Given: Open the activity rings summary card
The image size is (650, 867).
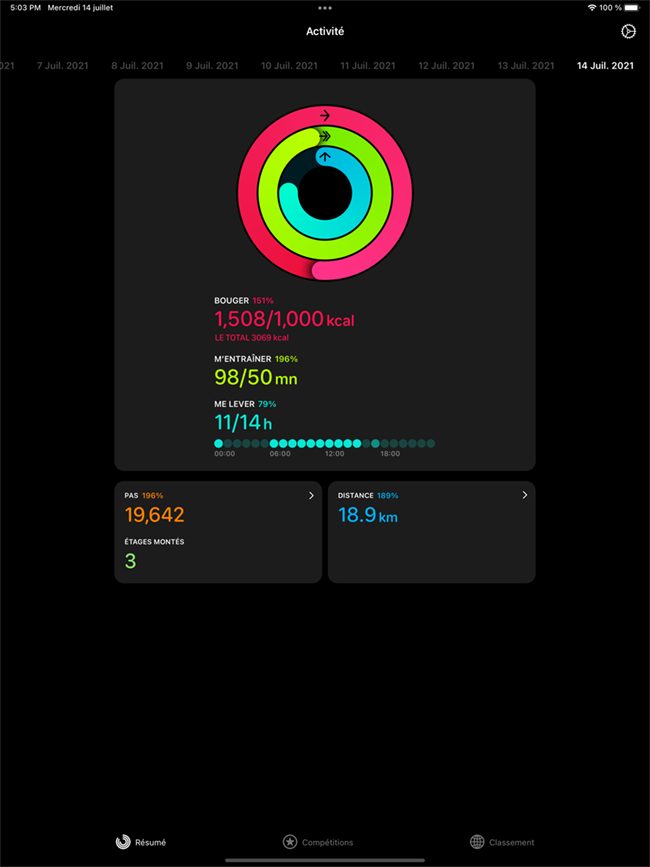Looking at the screenshot, I should tap(324, 274).
